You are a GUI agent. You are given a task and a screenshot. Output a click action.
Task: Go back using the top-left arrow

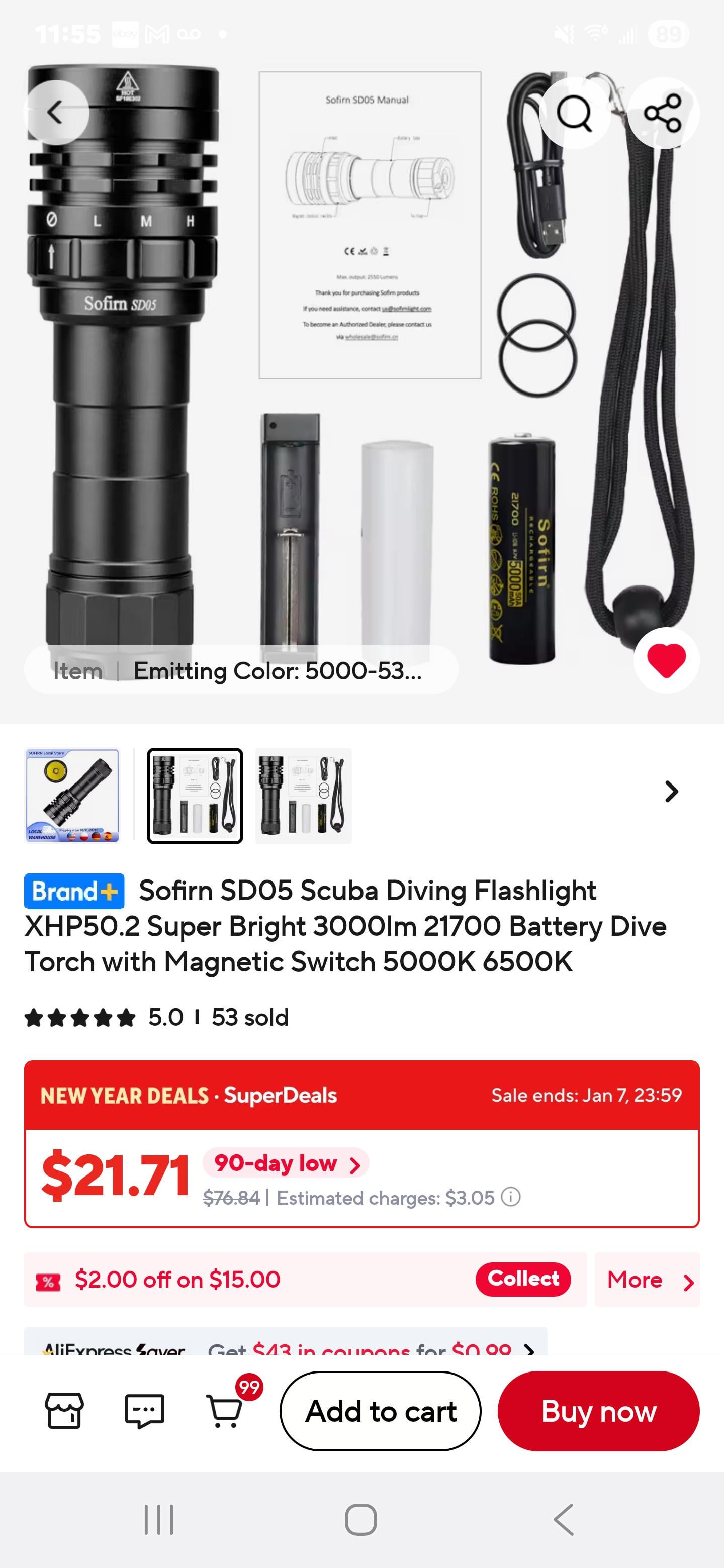(x=56, y=113)
